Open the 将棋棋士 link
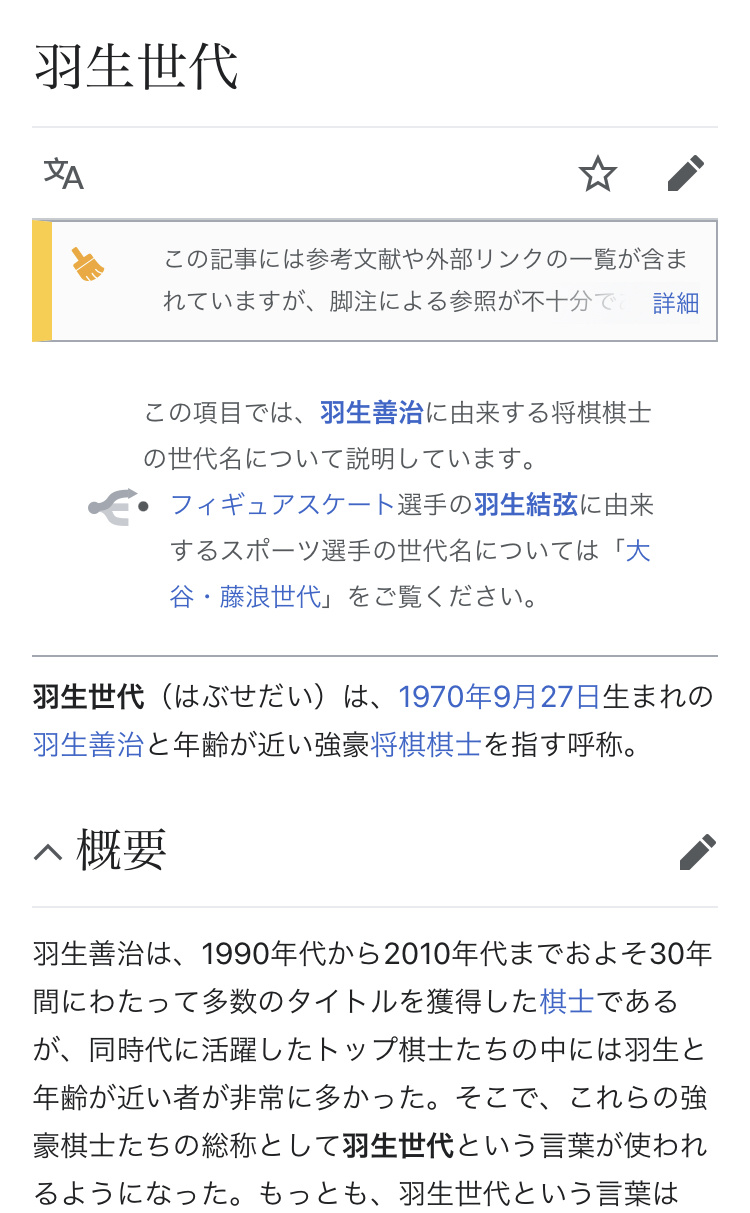This screenshot has height=1213, width=750. (426, 745)
